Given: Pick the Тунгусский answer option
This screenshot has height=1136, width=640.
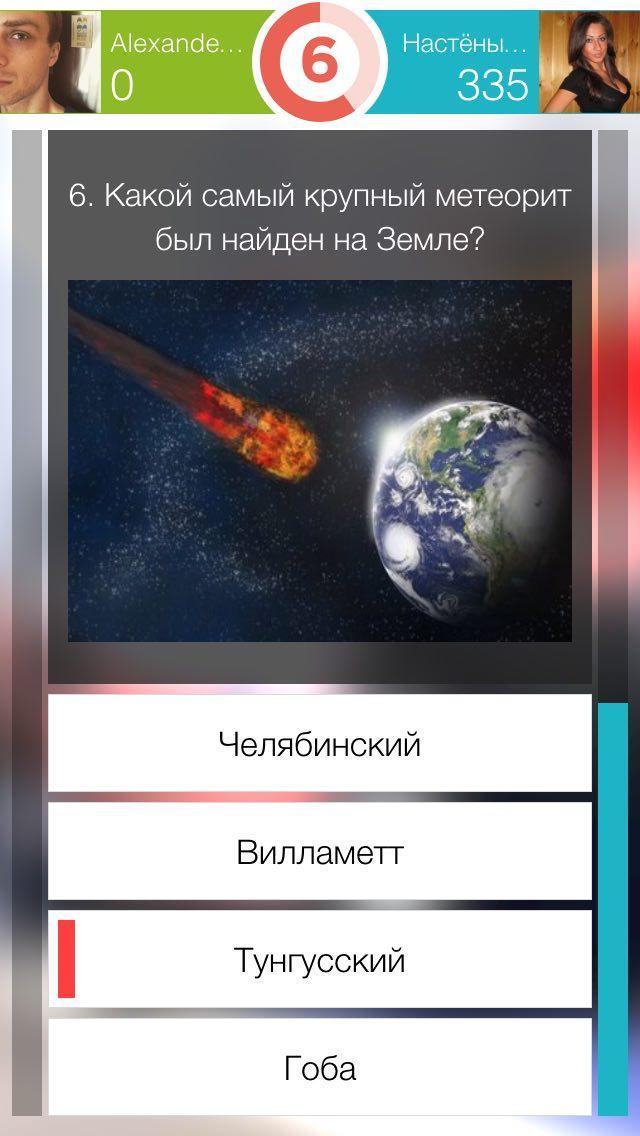Looking at the screenshot, I should (x=320, y=960).
